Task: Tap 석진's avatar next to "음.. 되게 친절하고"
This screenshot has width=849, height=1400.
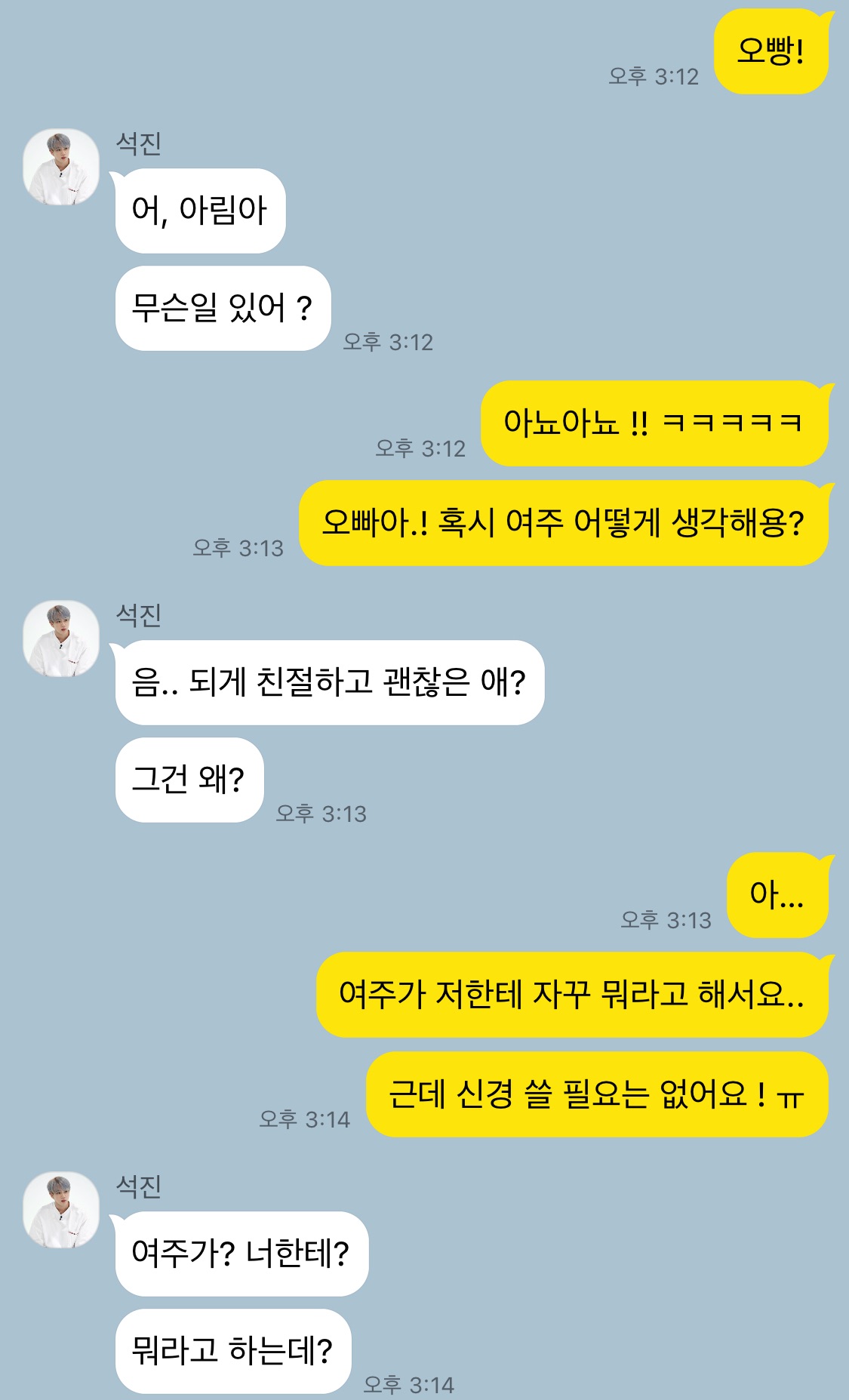Action: pyautogui.click(x=61, y=638)
